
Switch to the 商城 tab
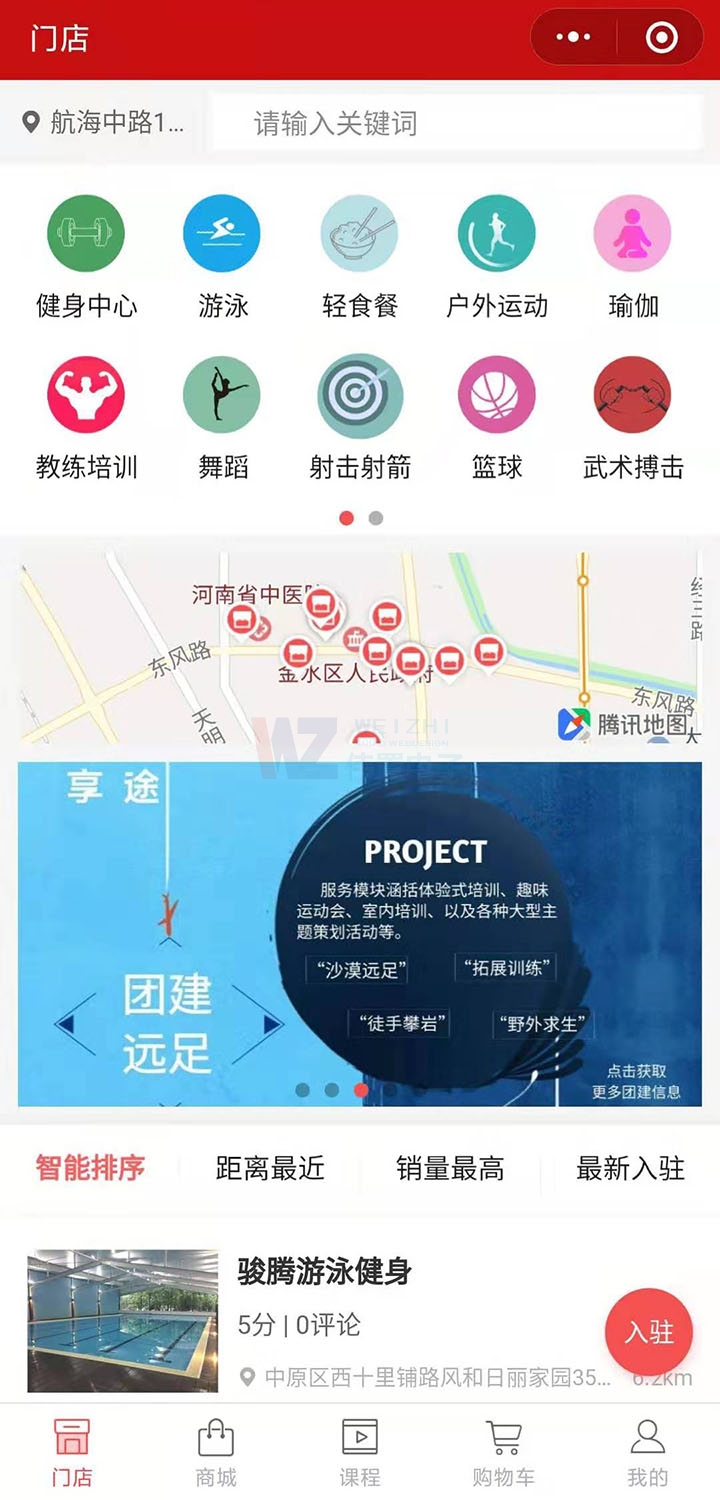(216, 1452)
